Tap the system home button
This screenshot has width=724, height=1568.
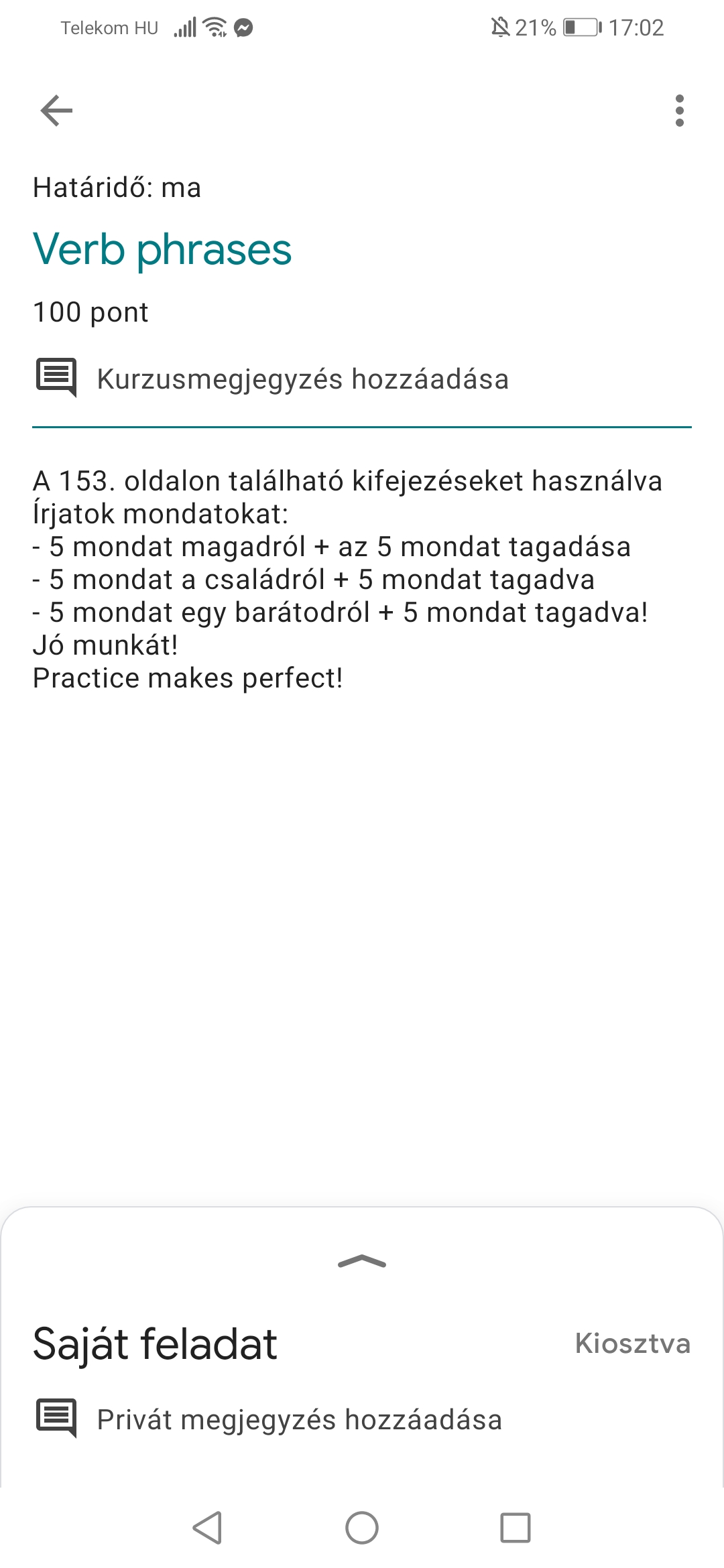coord(362,1528)
